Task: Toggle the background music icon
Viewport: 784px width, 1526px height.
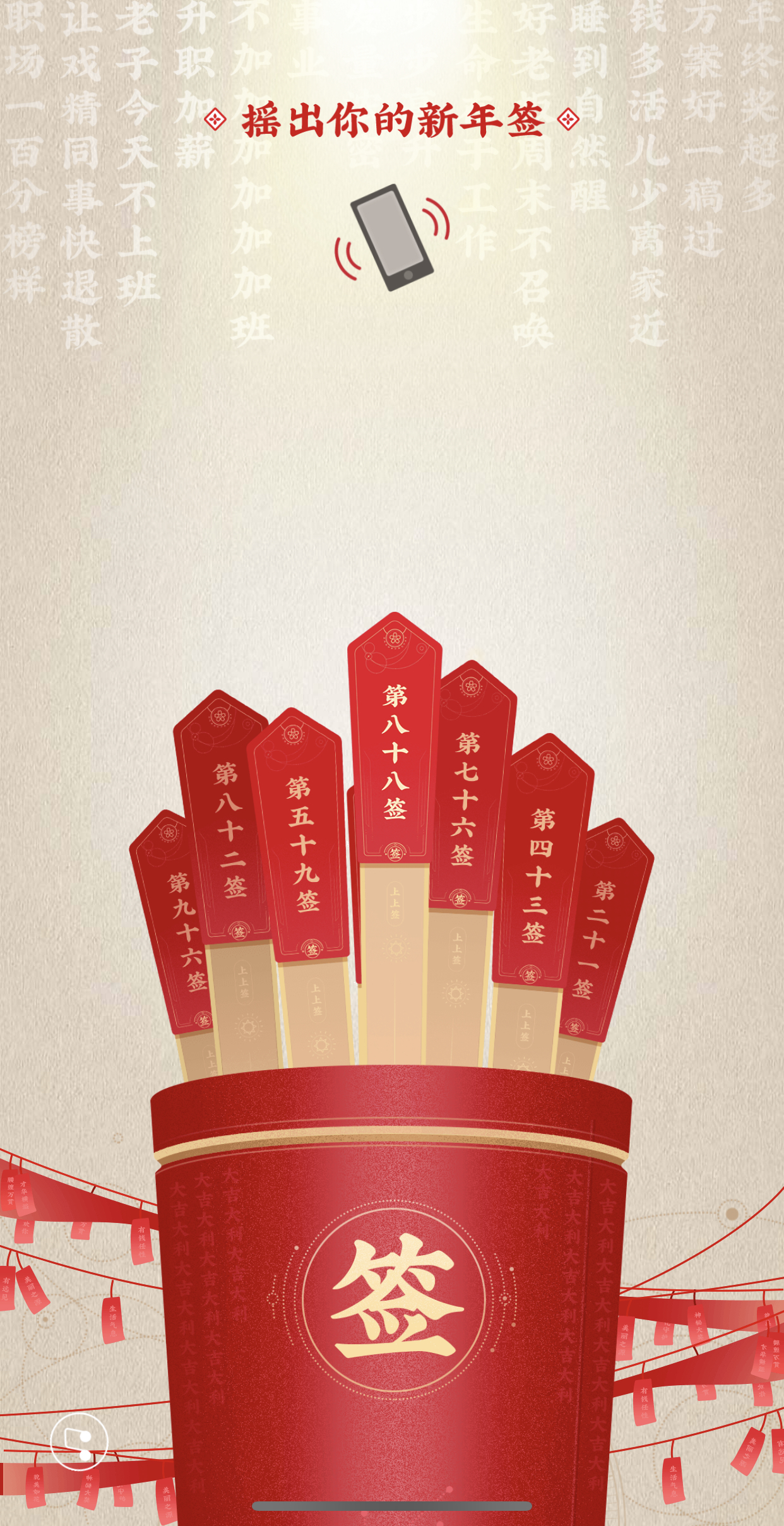Action: [80, 1441]
